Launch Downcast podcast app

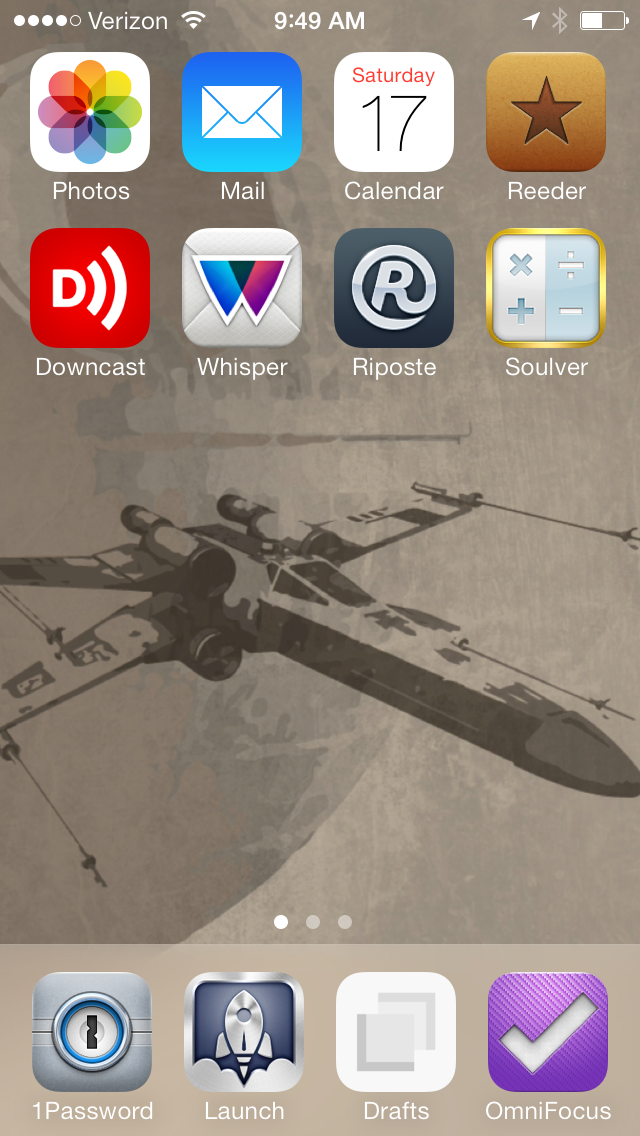click(90, 288)
